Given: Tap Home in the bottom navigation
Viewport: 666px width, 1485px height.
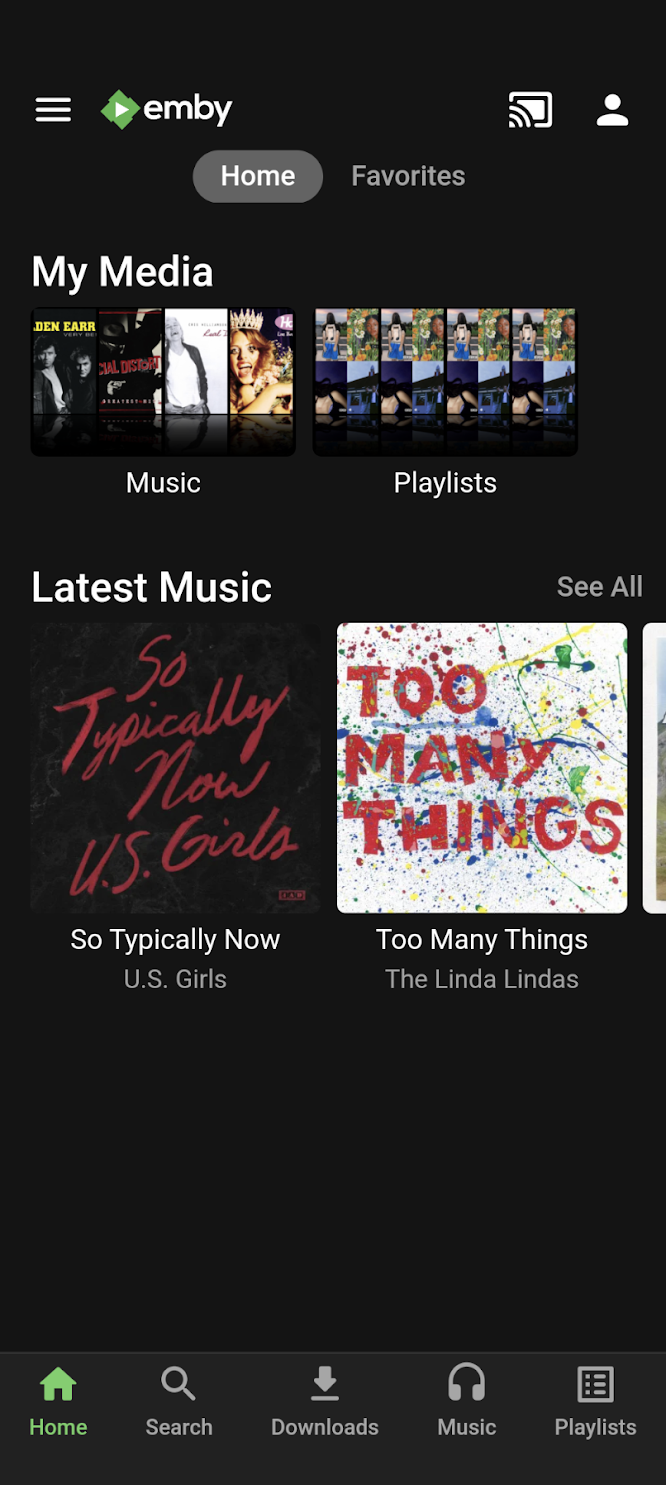Looking at the screenshot, I should [x=58, y=1401].
